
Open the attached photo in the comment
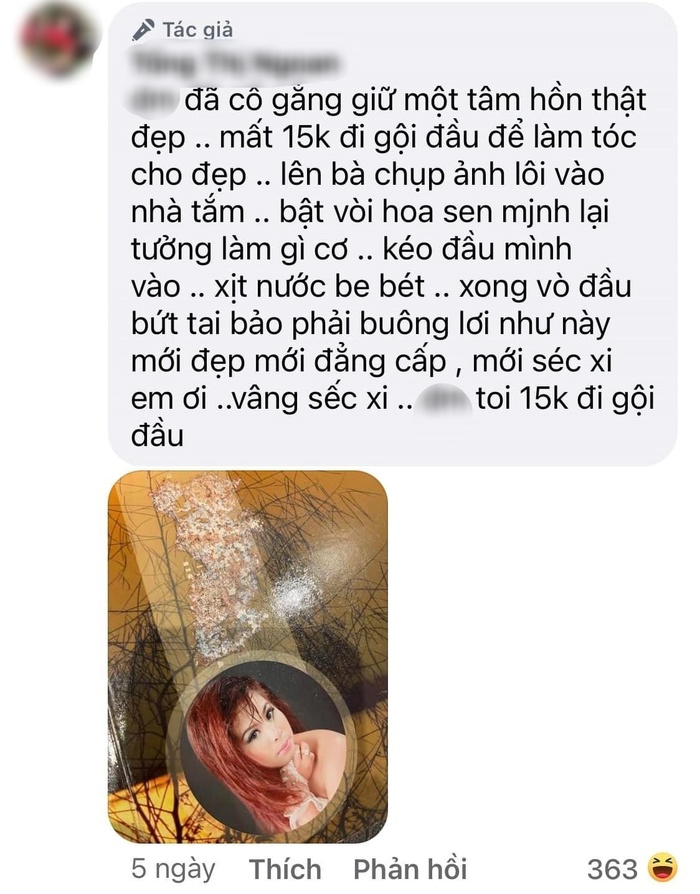[x=247, y=657]
